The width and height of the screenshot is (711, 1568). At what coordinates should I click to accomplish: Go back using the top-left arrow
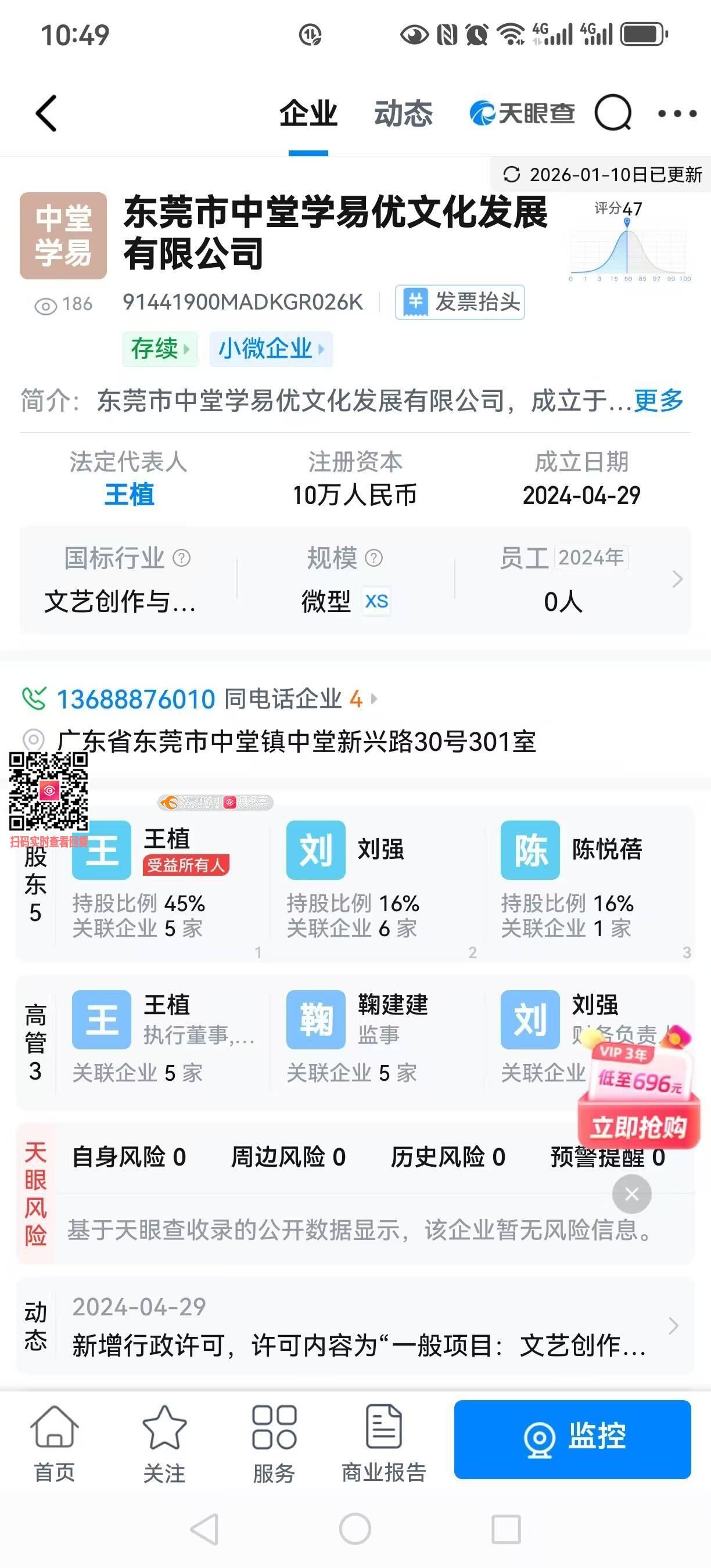[x=46, y=113]
